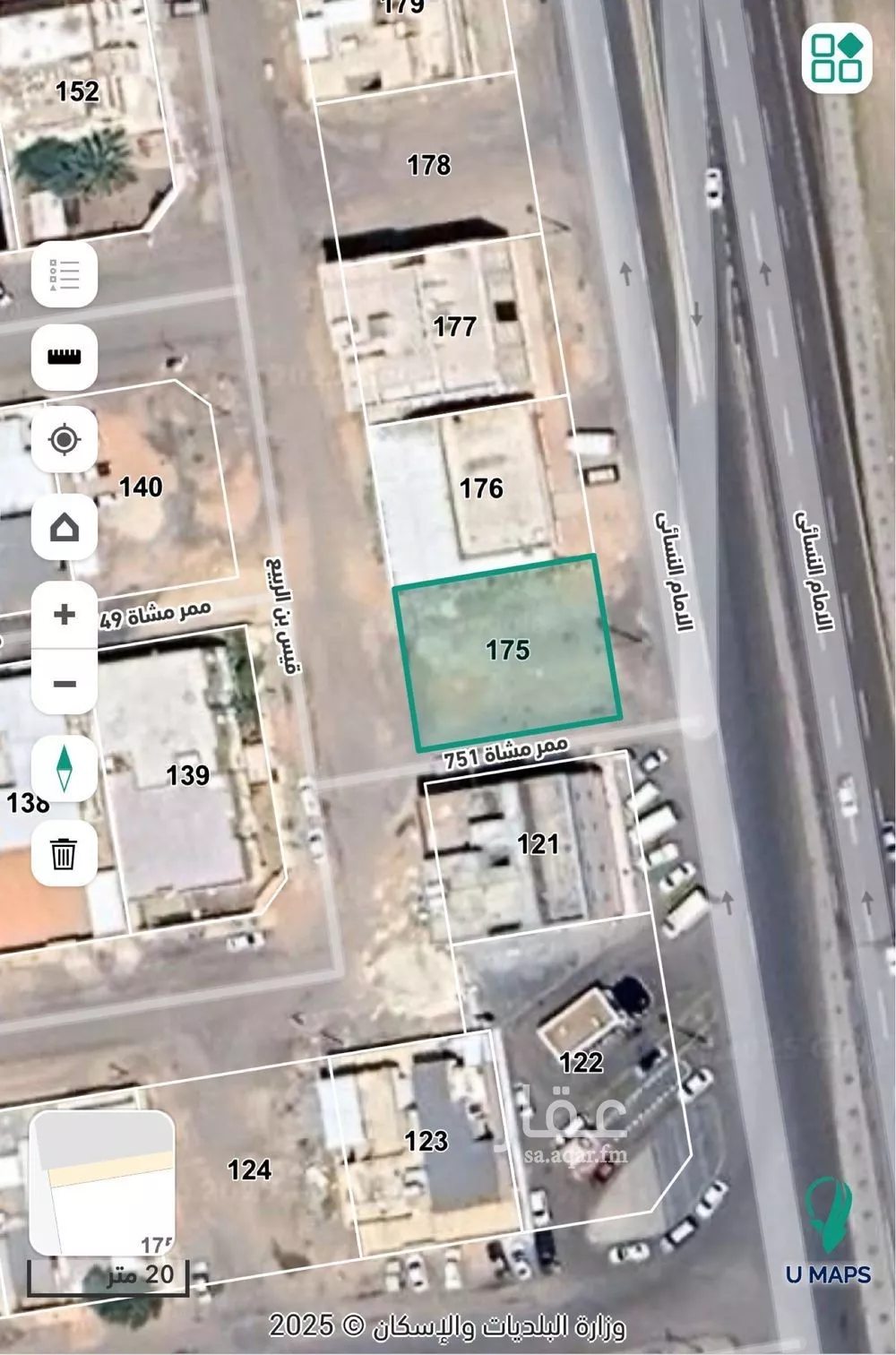Reset map orientation with the compass
This screenshot has height=1355, width=896.
(x=65, y=770)
